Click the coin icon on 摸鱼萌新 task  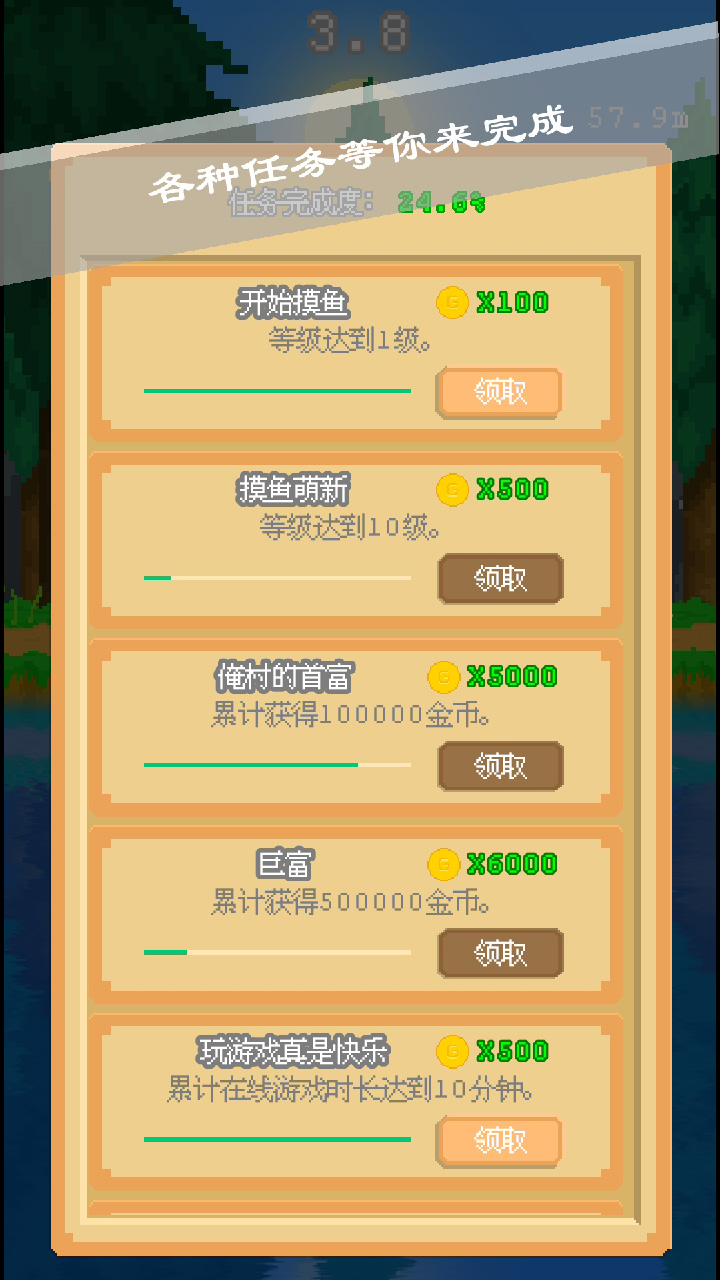click(451, 488)
